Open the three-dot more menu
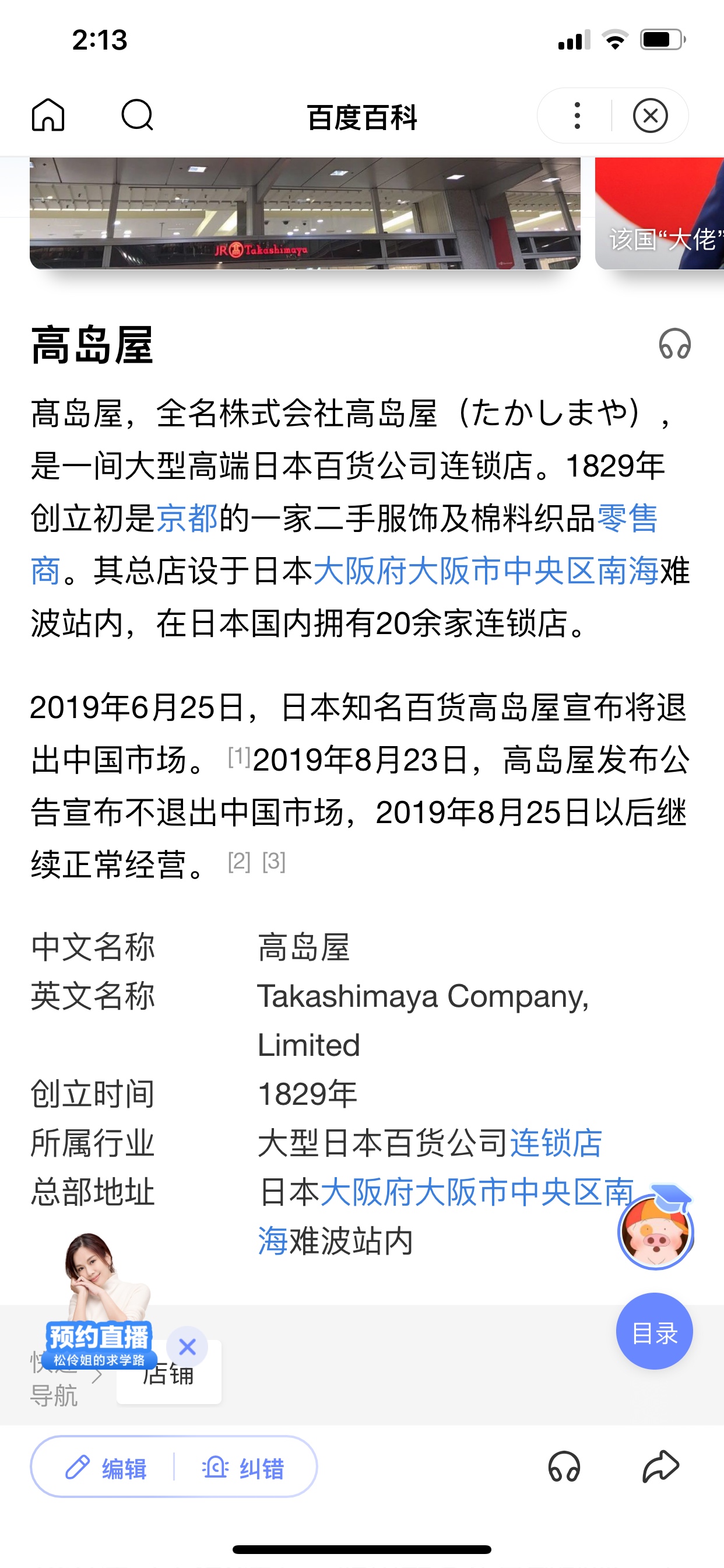The image size is (724, 1568). [x=577, y=116]
